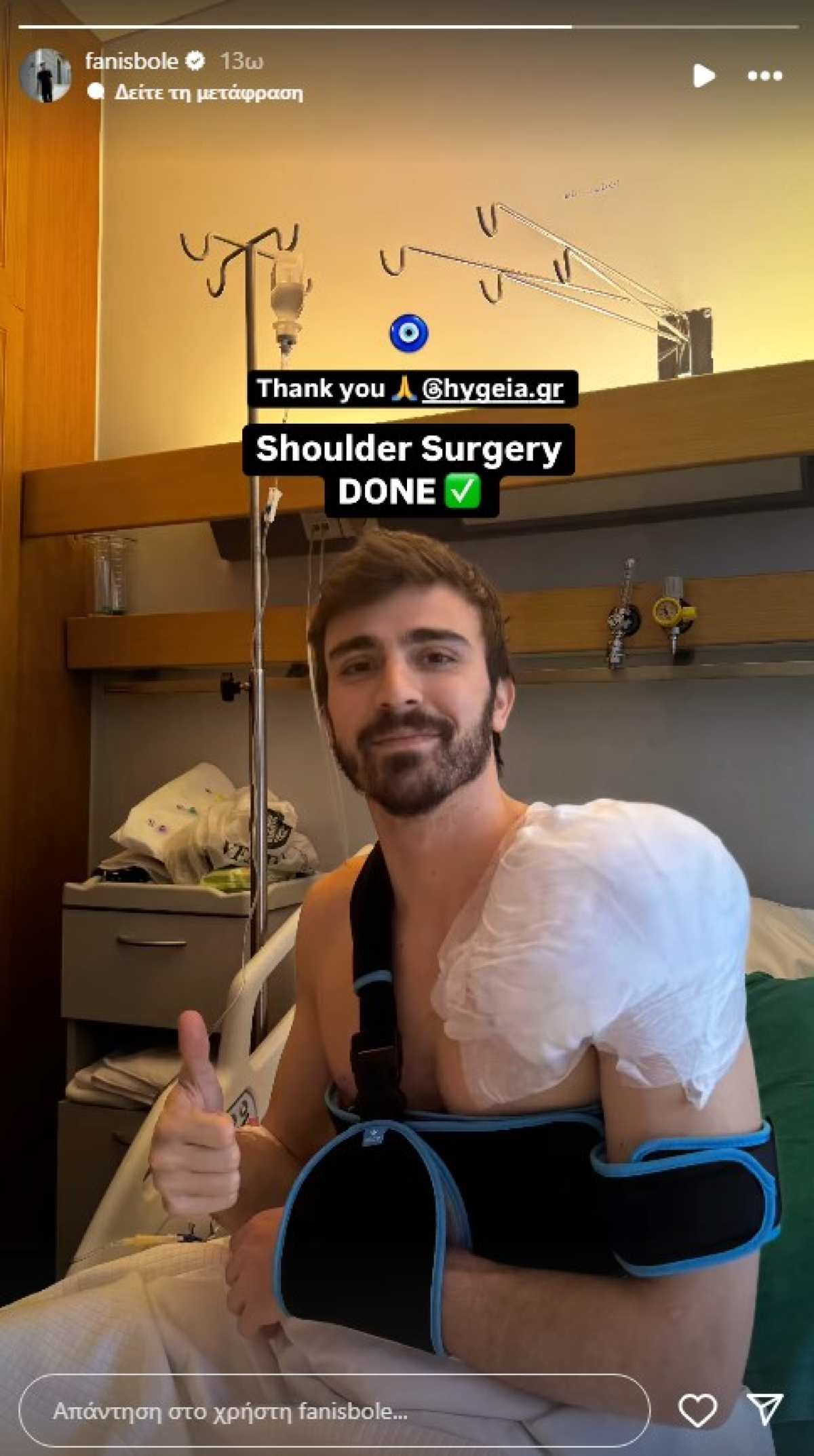Viewport: 814px width, 1456px height.
Task: Tap 'Δείτε τη μετάφραση' to see translation
Action: (208, 92)
